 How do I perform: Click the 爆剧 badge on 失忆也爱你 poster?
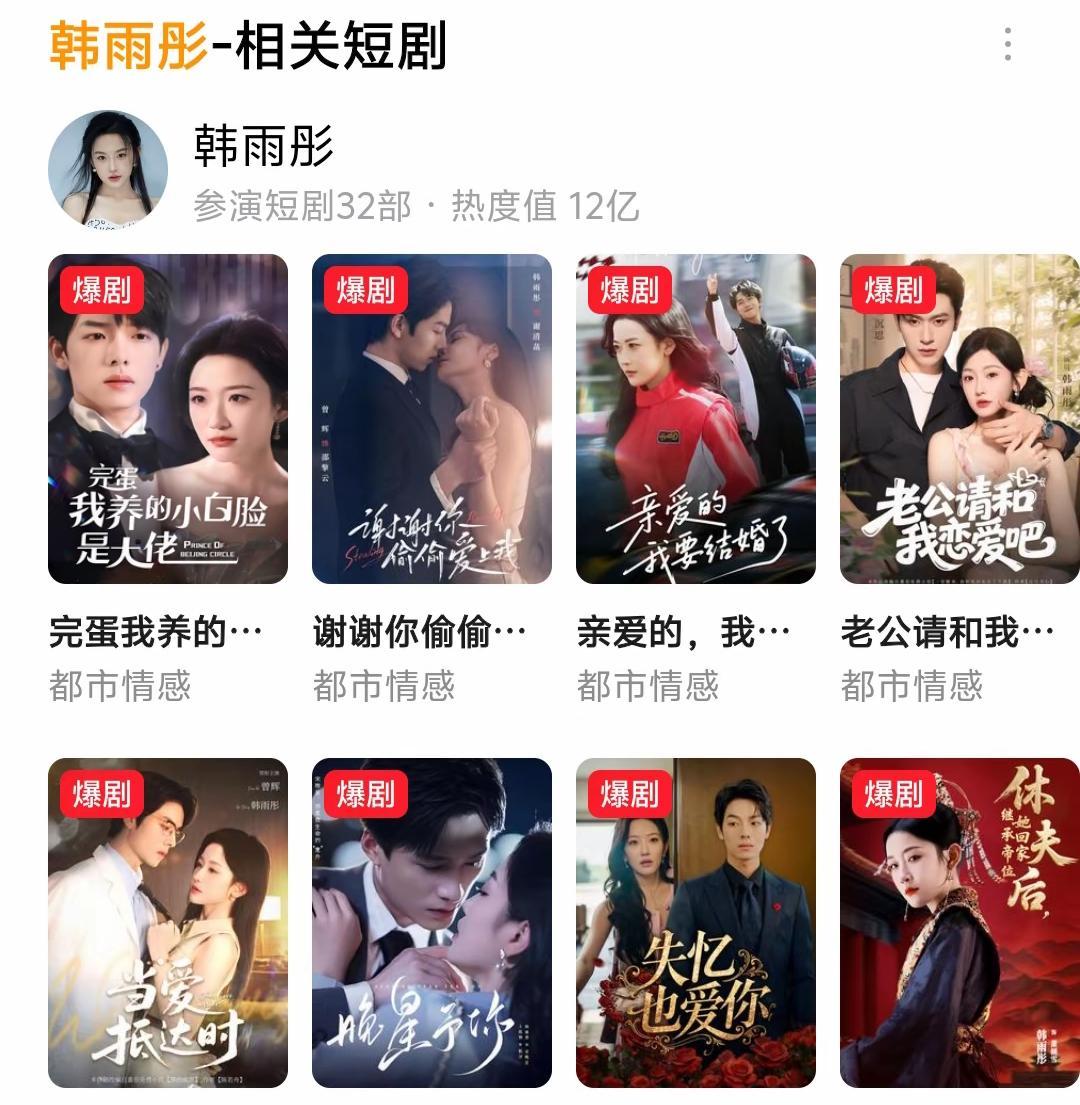[631, 794]
